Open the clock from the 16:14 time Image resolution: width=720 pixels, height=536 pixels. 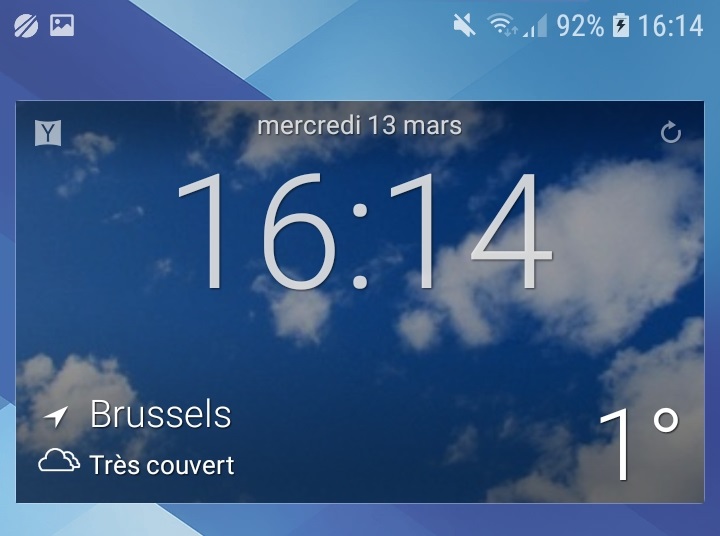[364, 232]
